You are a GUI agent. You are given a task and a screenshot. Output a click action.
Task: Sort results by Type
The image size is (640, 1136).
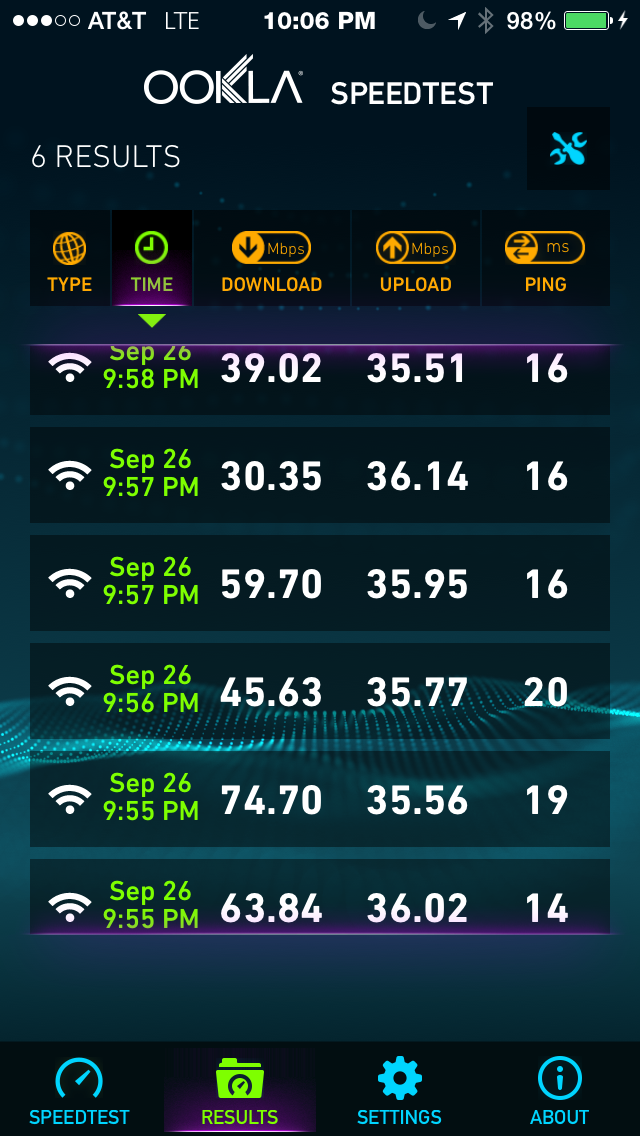click(x=70, y=259)
